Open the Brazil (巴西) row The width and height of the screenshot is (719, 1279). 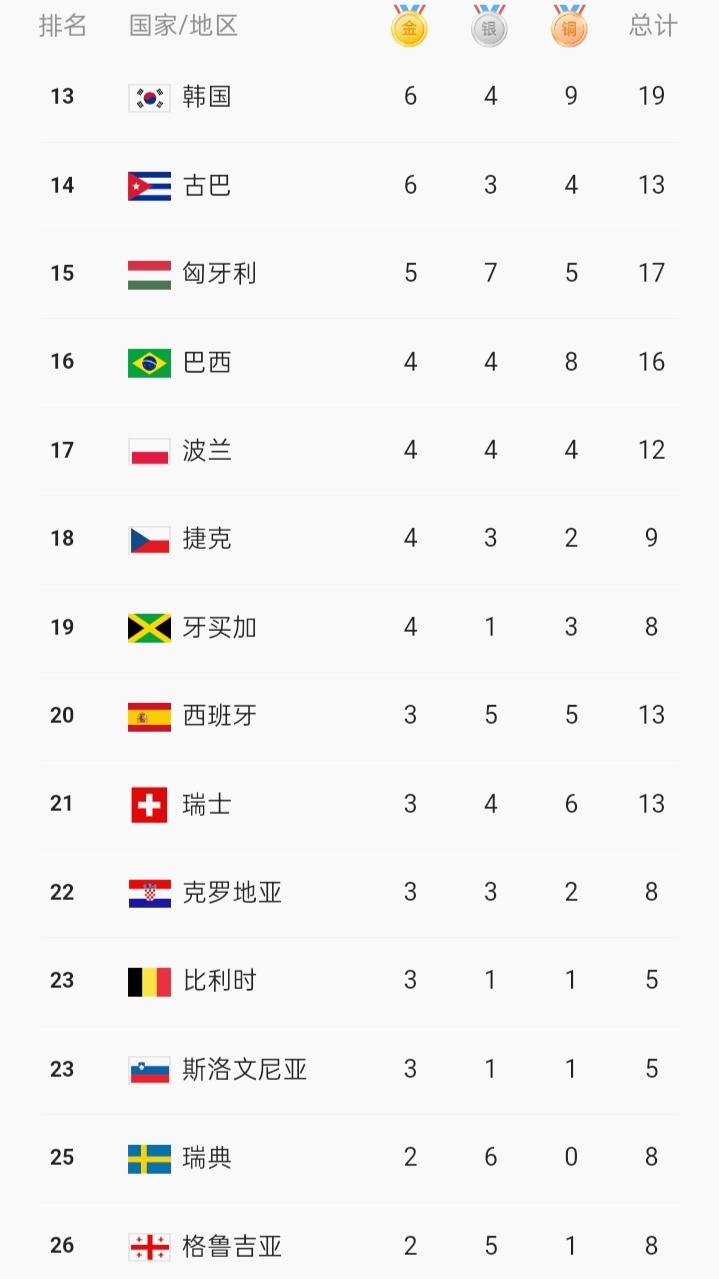tap(207, 362)
